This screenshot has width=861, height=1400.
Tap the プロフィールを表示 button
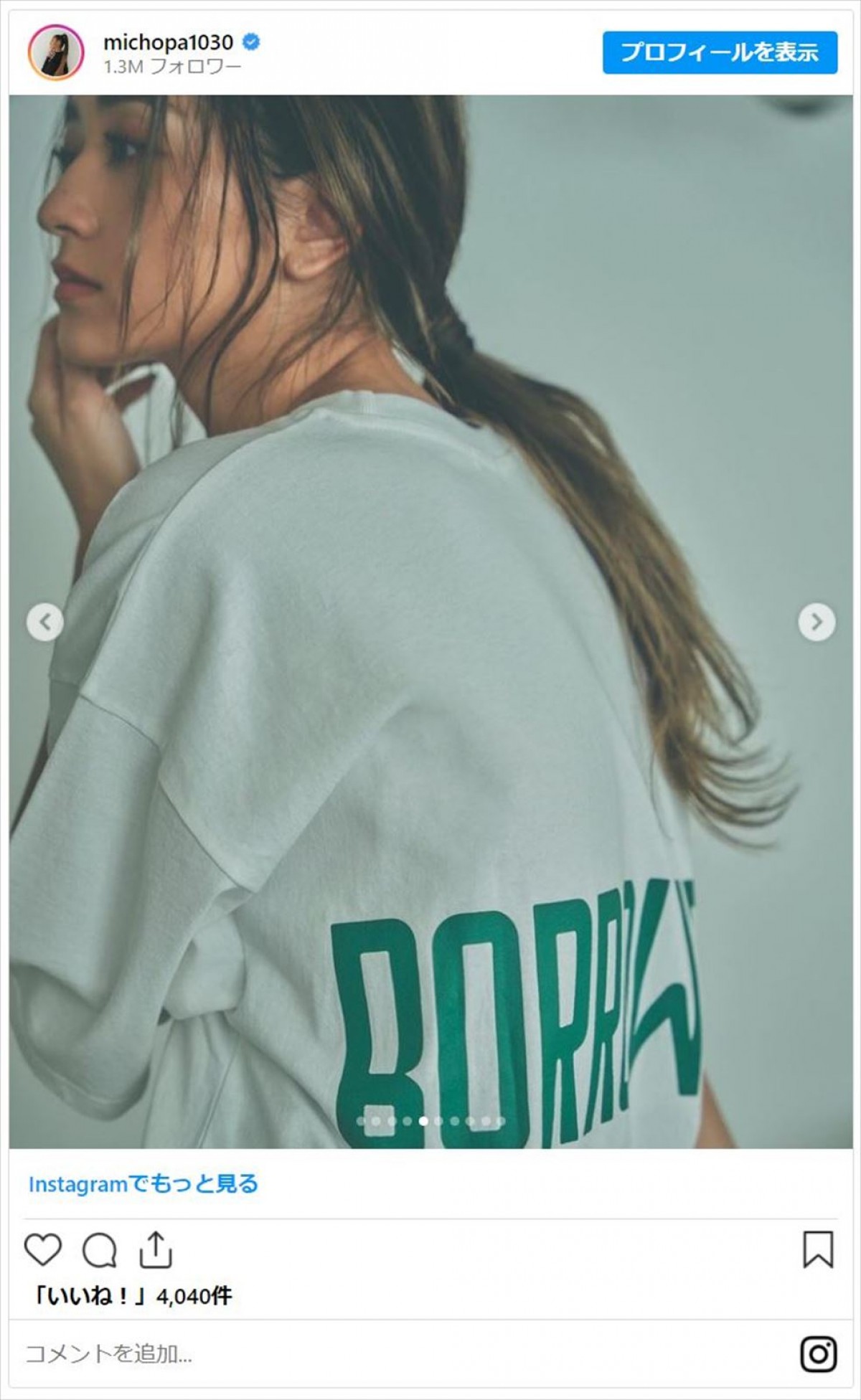point(720,52)
